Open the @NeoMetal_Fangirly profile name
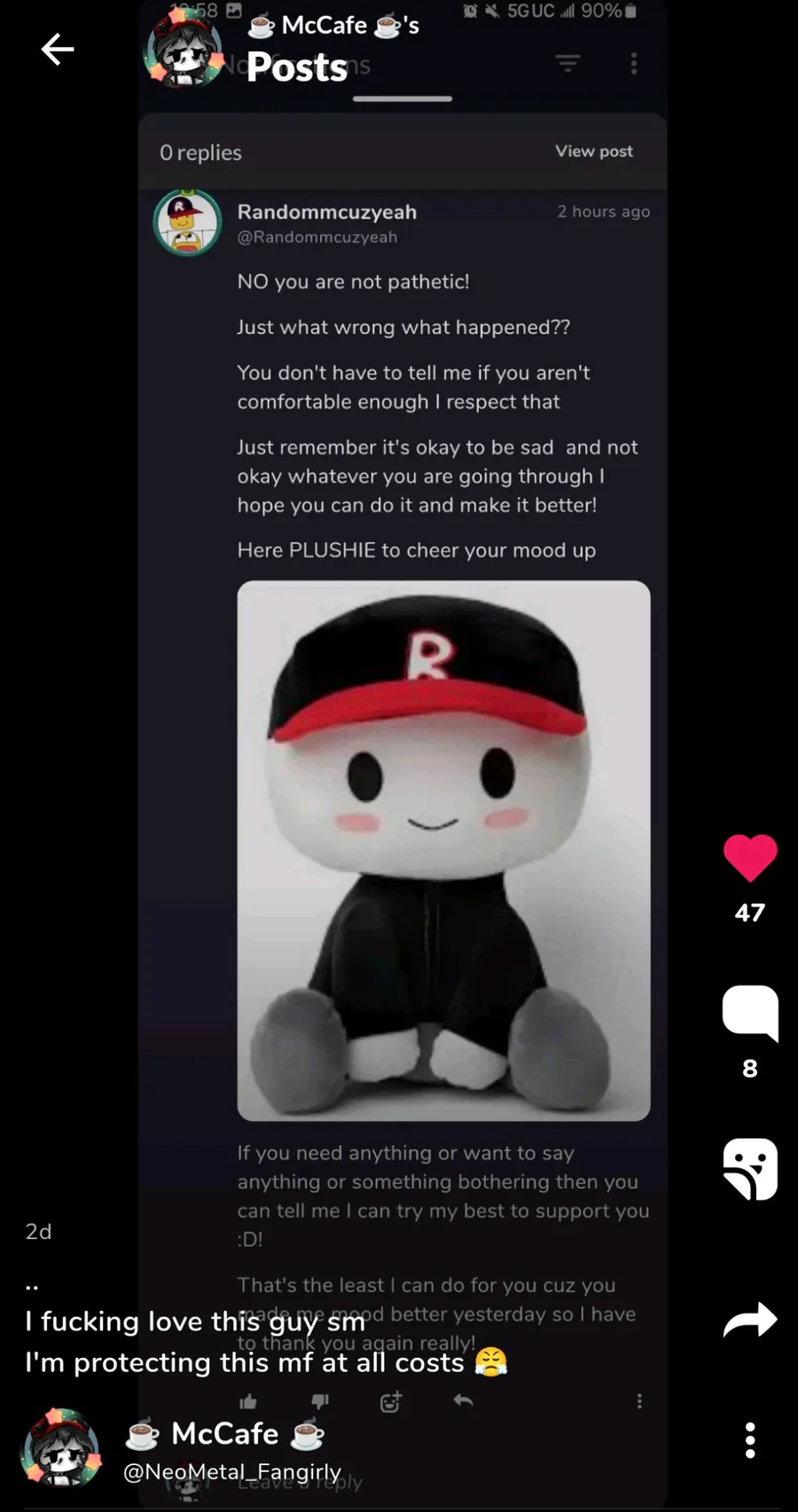Screen dimensions: 798x1512 232,1471
